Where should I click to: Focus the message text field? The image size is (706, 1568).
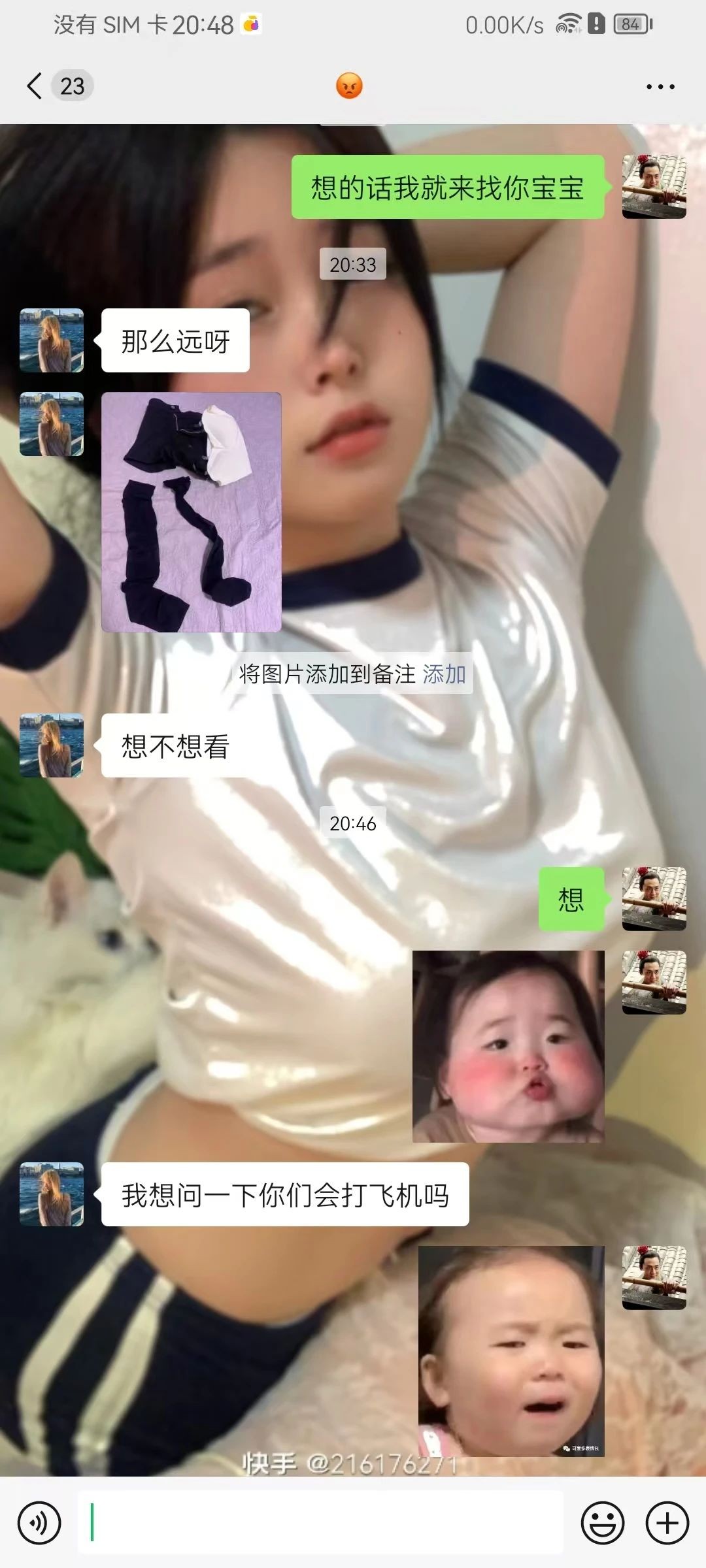tap(320, 1522)
